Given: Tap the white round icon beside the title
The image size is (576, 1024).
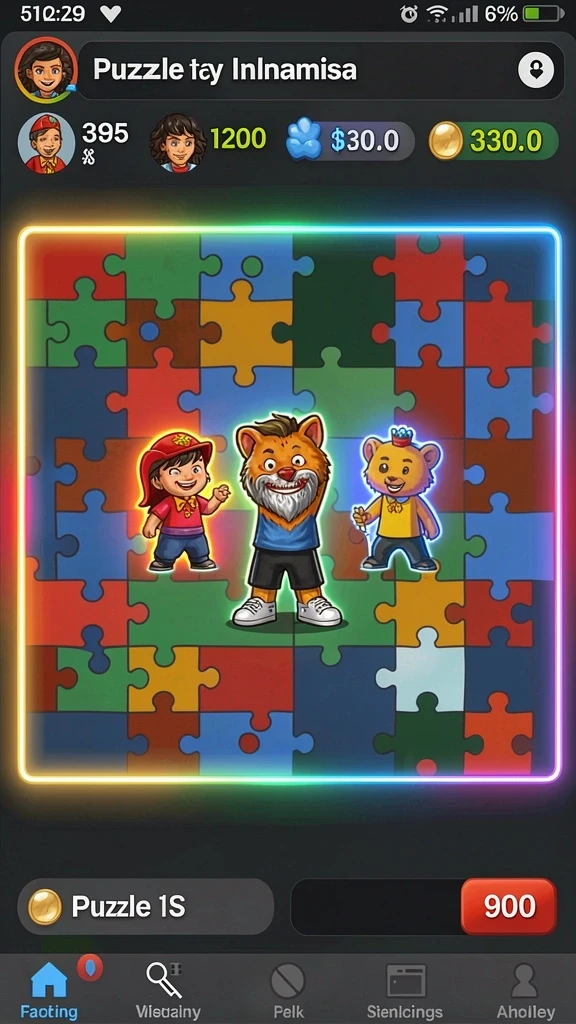Looking at the screenshot, I should coord(536,70).
